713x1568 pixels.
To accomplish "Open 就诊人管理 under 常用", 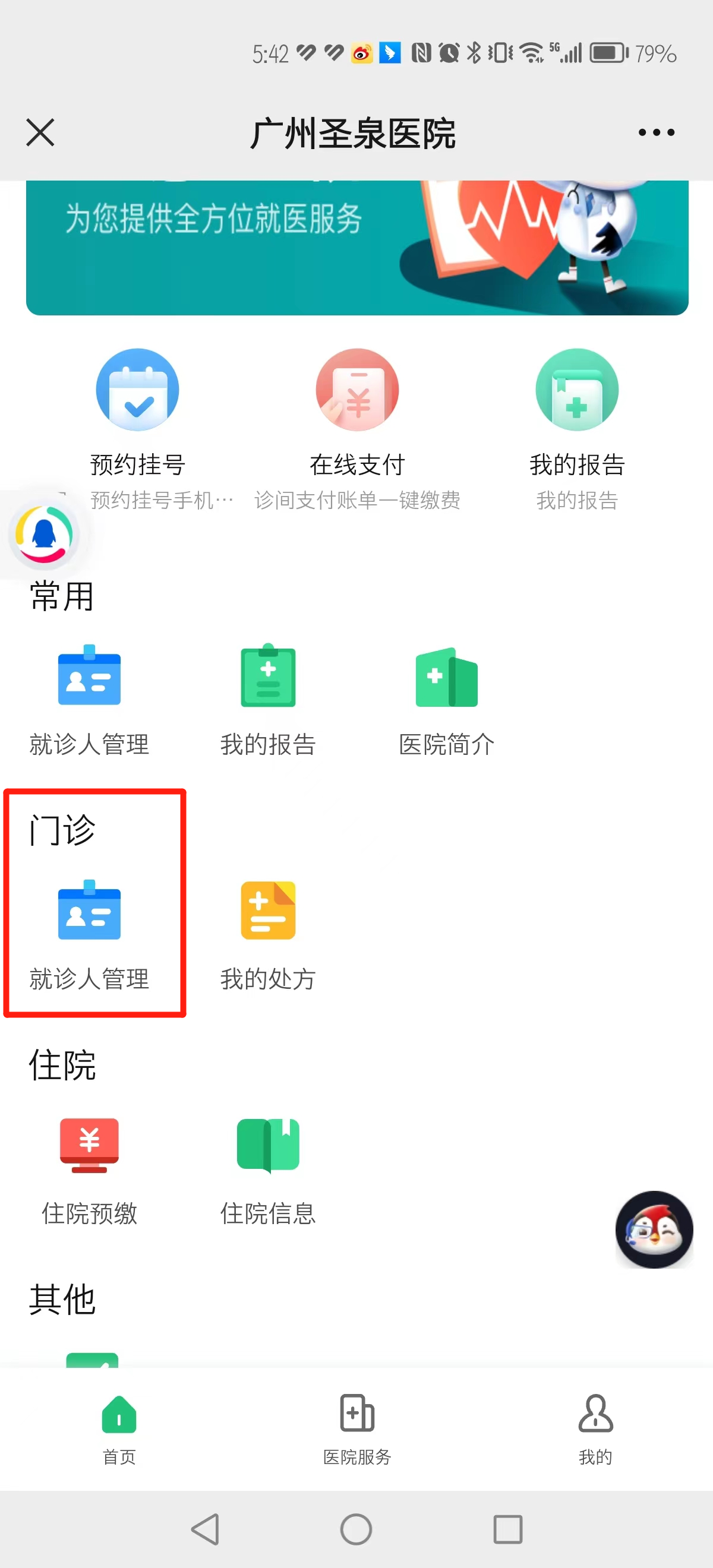I will 89,700.
